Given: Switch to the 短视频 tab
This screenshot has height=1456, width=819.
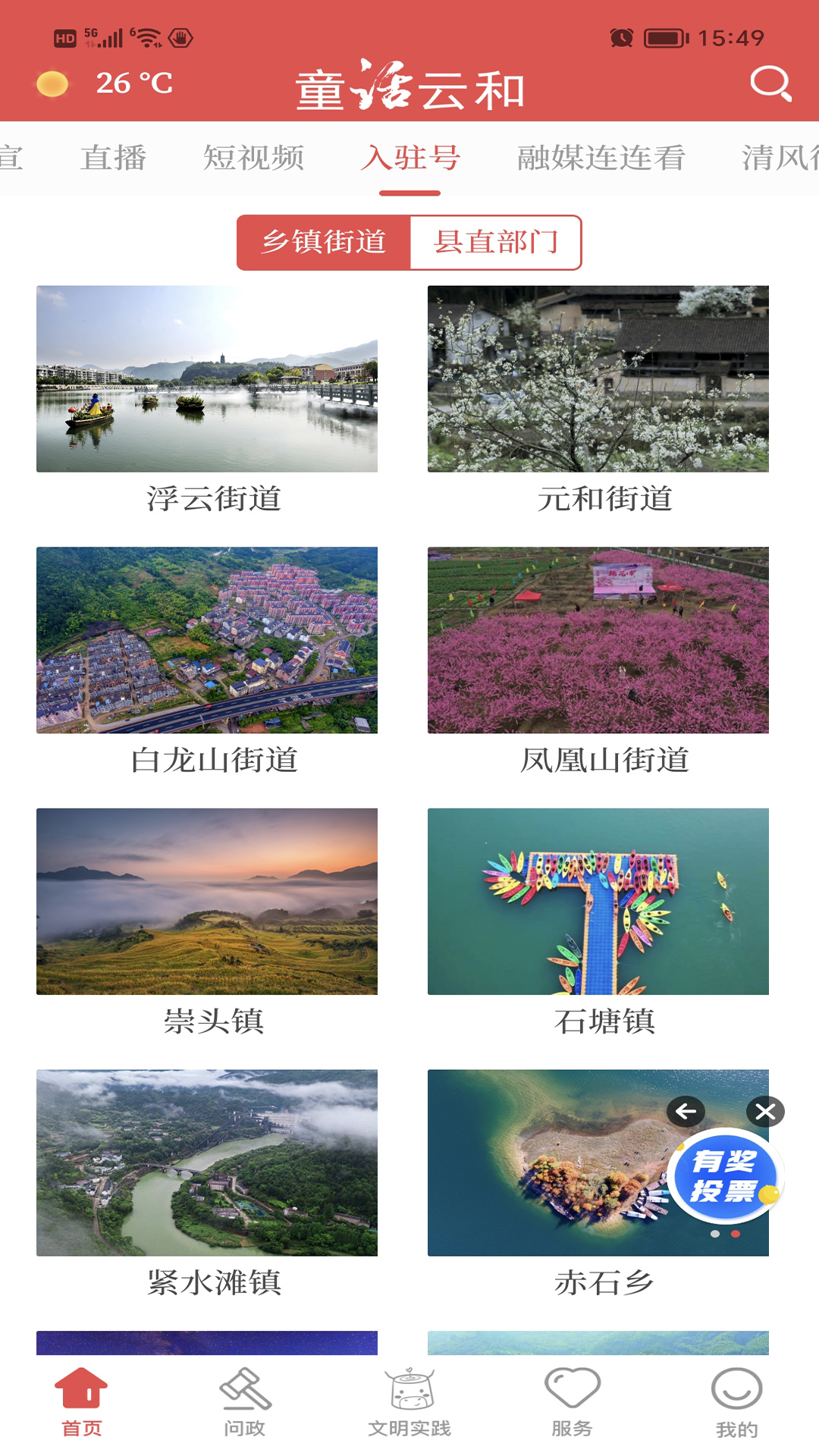Looking at the screenshot, I should [253, 158].
